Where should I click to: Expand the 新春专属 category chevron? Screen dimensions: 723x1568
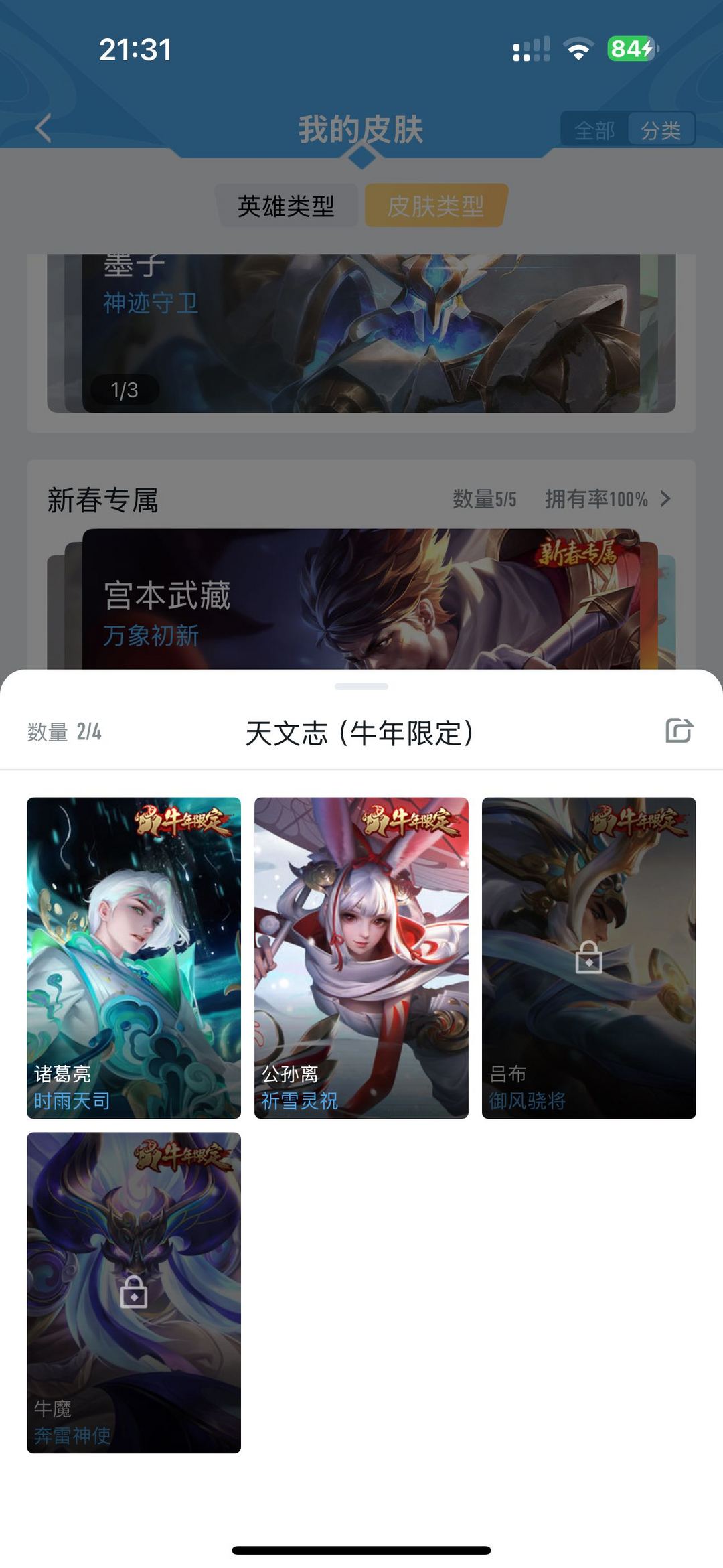[x=665, y=499]
